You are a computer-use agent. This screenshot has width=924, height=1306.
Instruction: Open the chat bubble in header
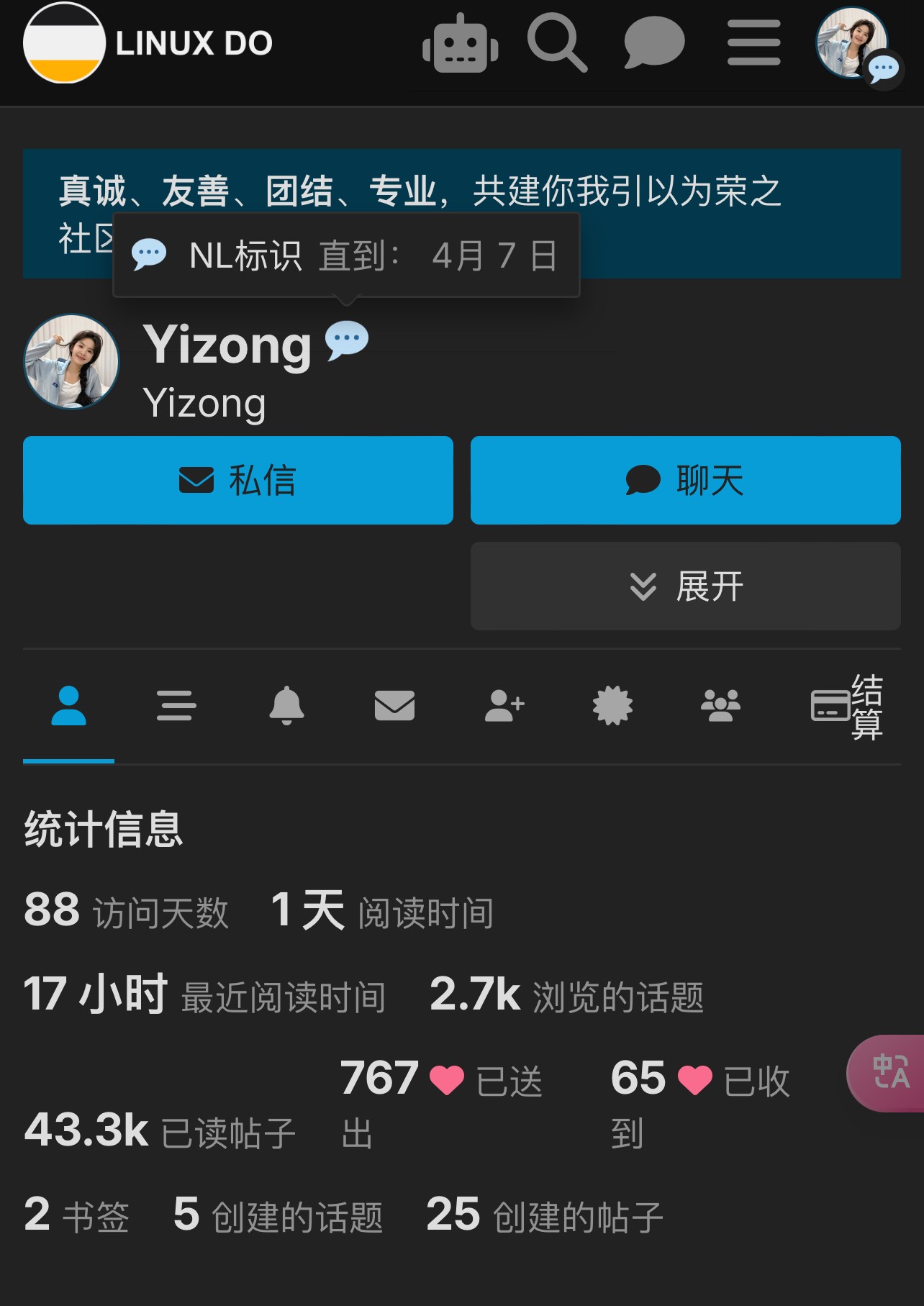pos(653,43)
